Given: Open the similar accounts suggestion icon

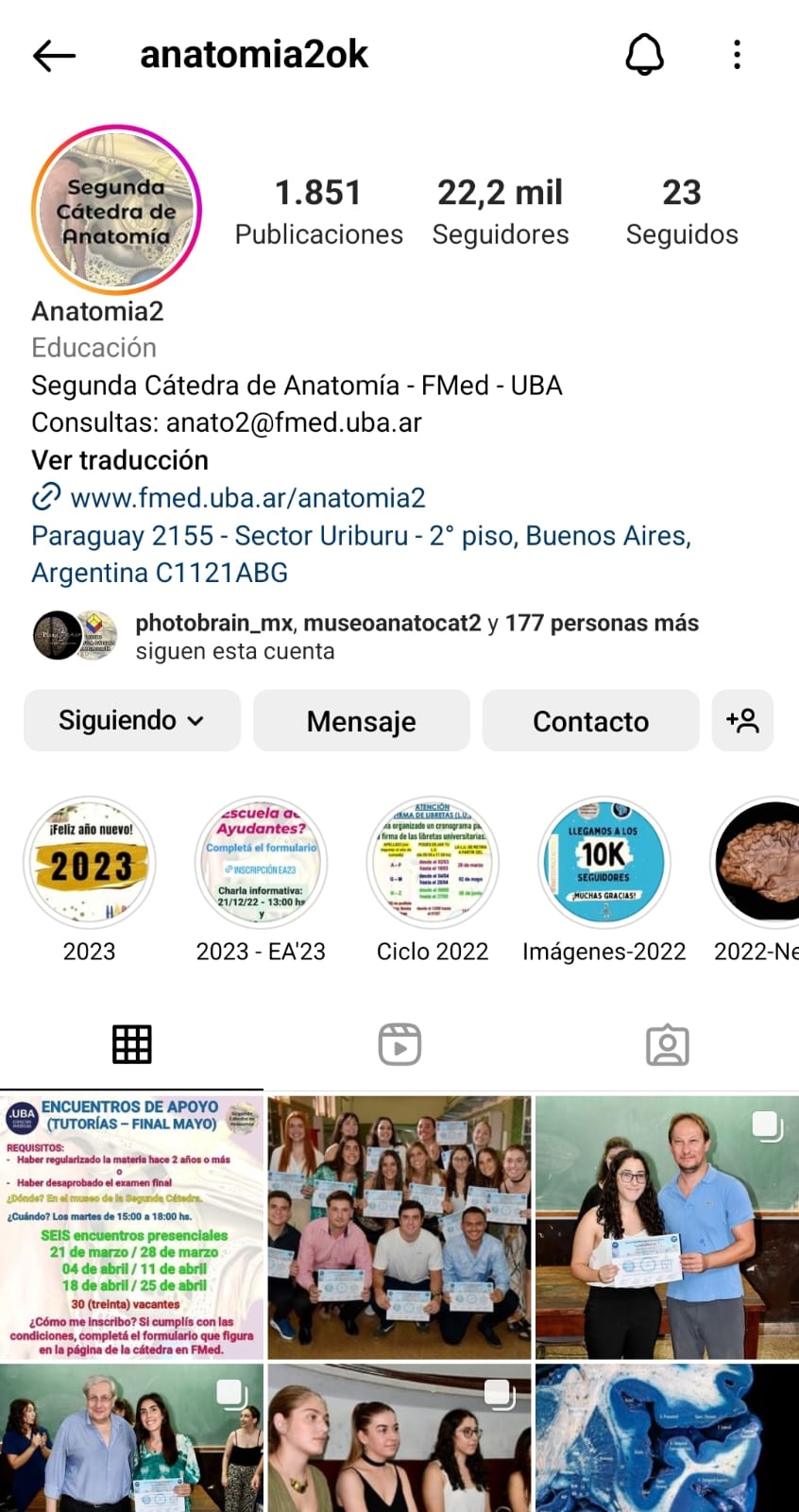Looking at the screenshot, I should tap(743, 720).
